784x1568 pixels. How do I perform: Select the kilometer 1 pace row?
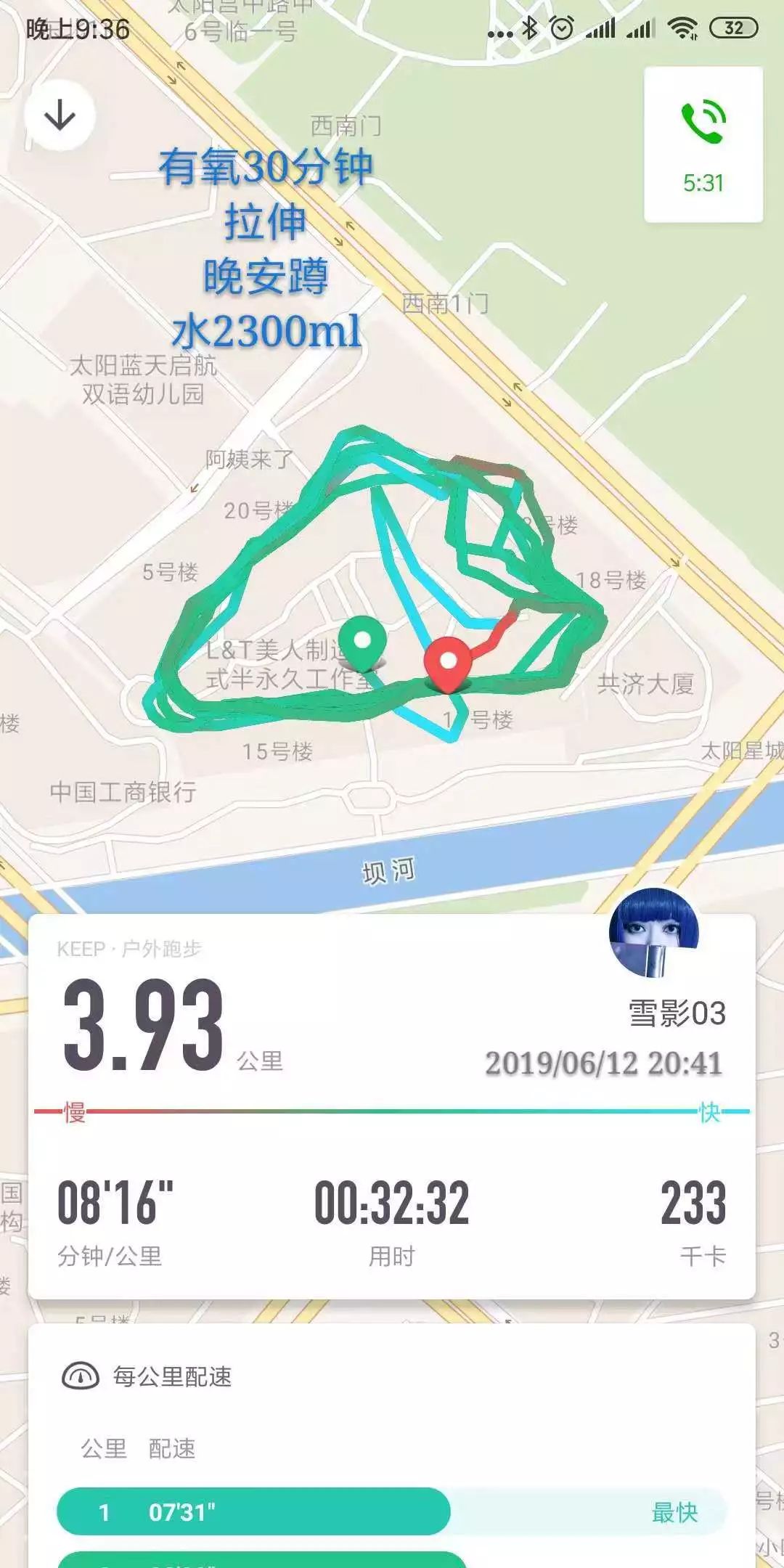click(391, 1512)
